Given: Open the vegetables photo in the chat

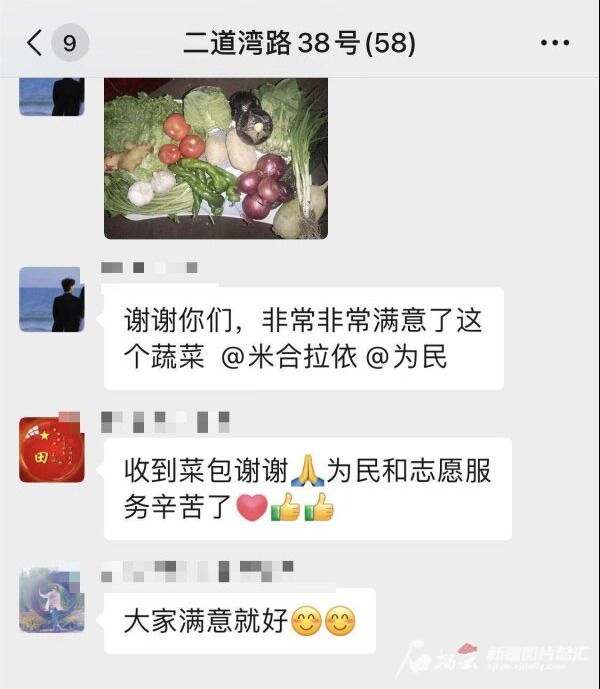Looking at the screenshot, I should 216,158.
